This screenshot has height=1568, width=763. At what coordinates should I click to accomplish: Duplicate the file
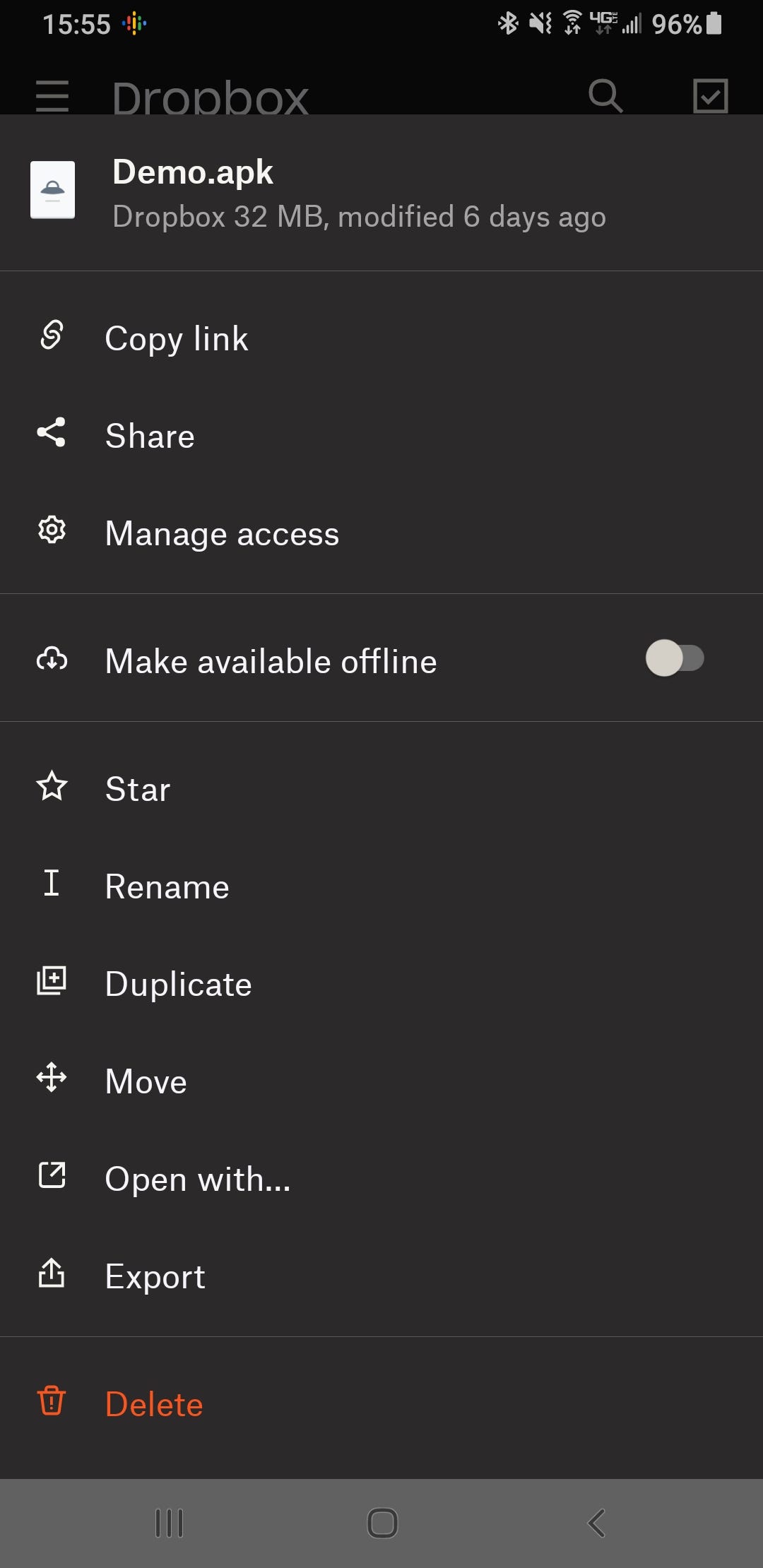pos(381,984)
